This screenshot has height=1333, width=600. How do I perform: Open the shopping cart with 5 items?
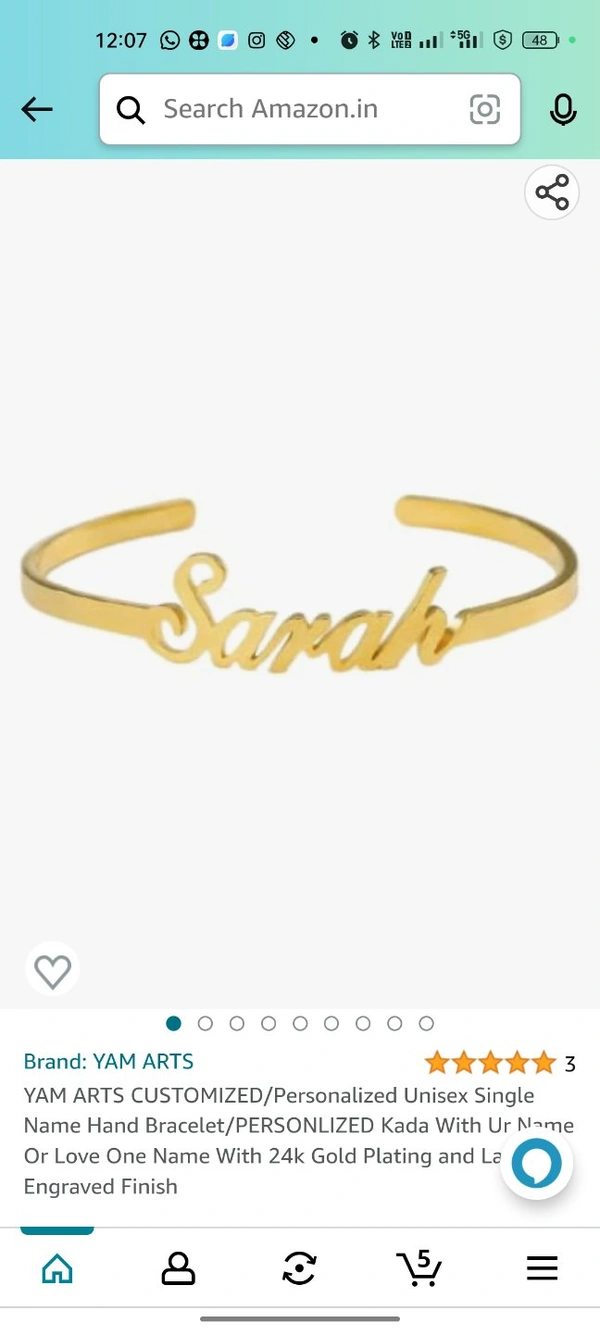(420, 1267)
